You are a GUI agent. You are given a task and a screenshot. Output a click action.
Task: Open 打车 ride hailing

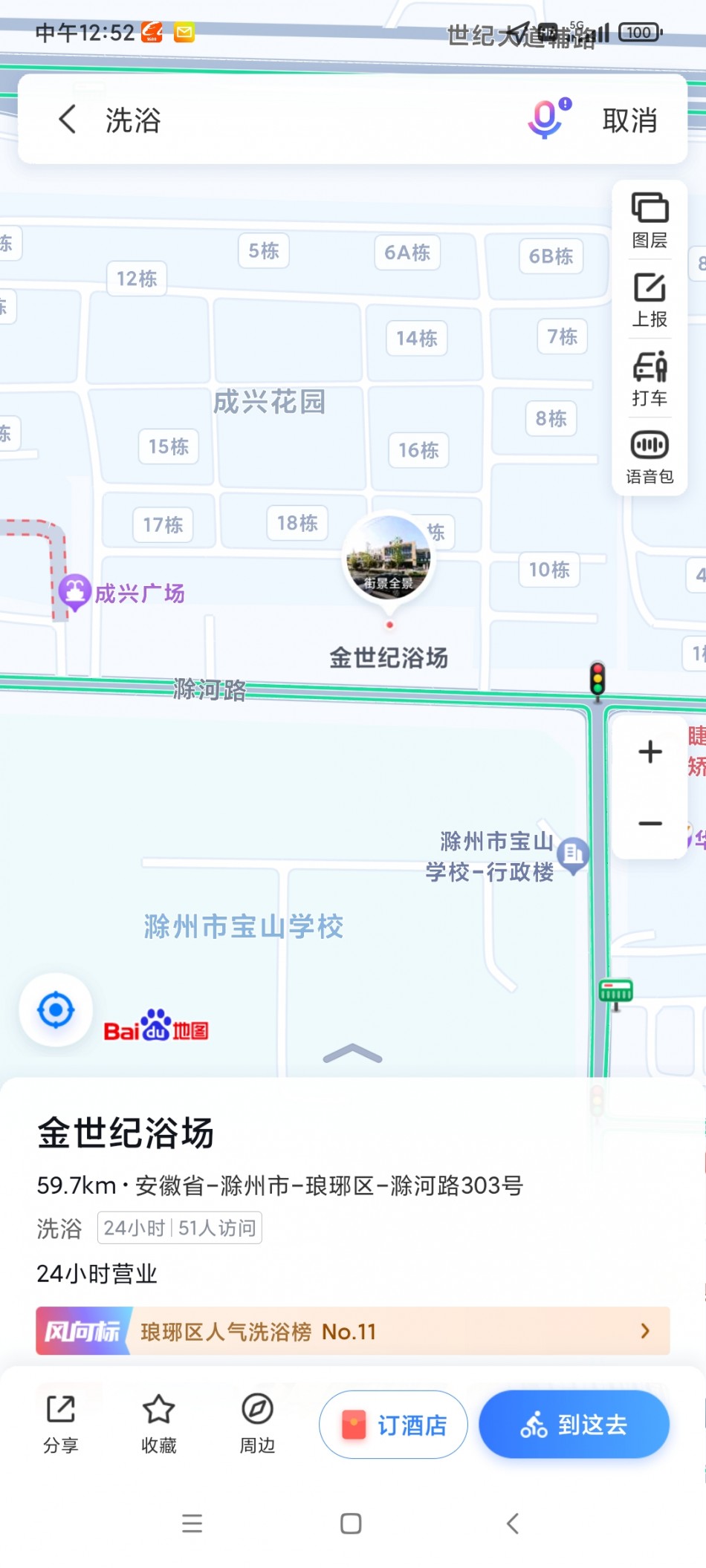[x=650, y=379]
